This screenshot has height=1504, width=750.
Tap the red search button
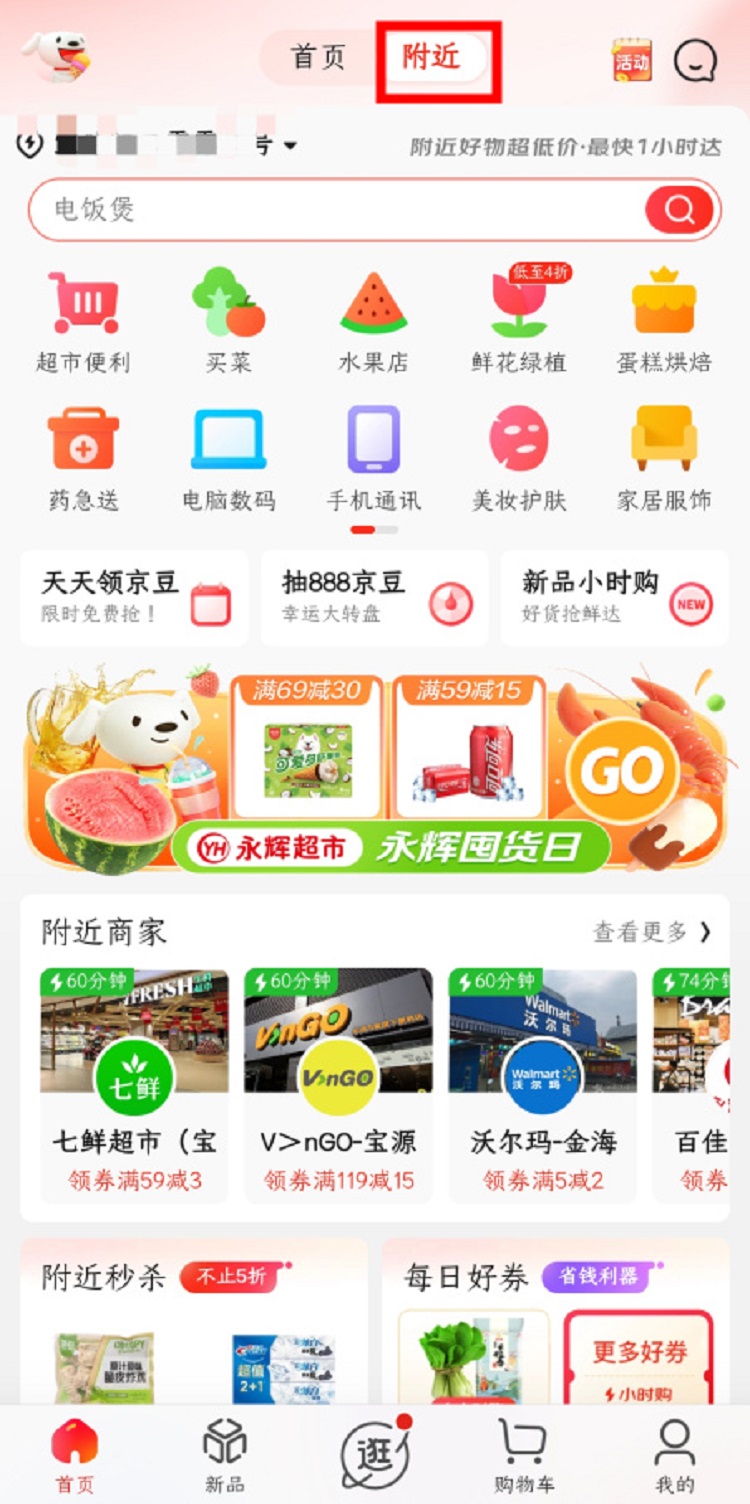679,210
